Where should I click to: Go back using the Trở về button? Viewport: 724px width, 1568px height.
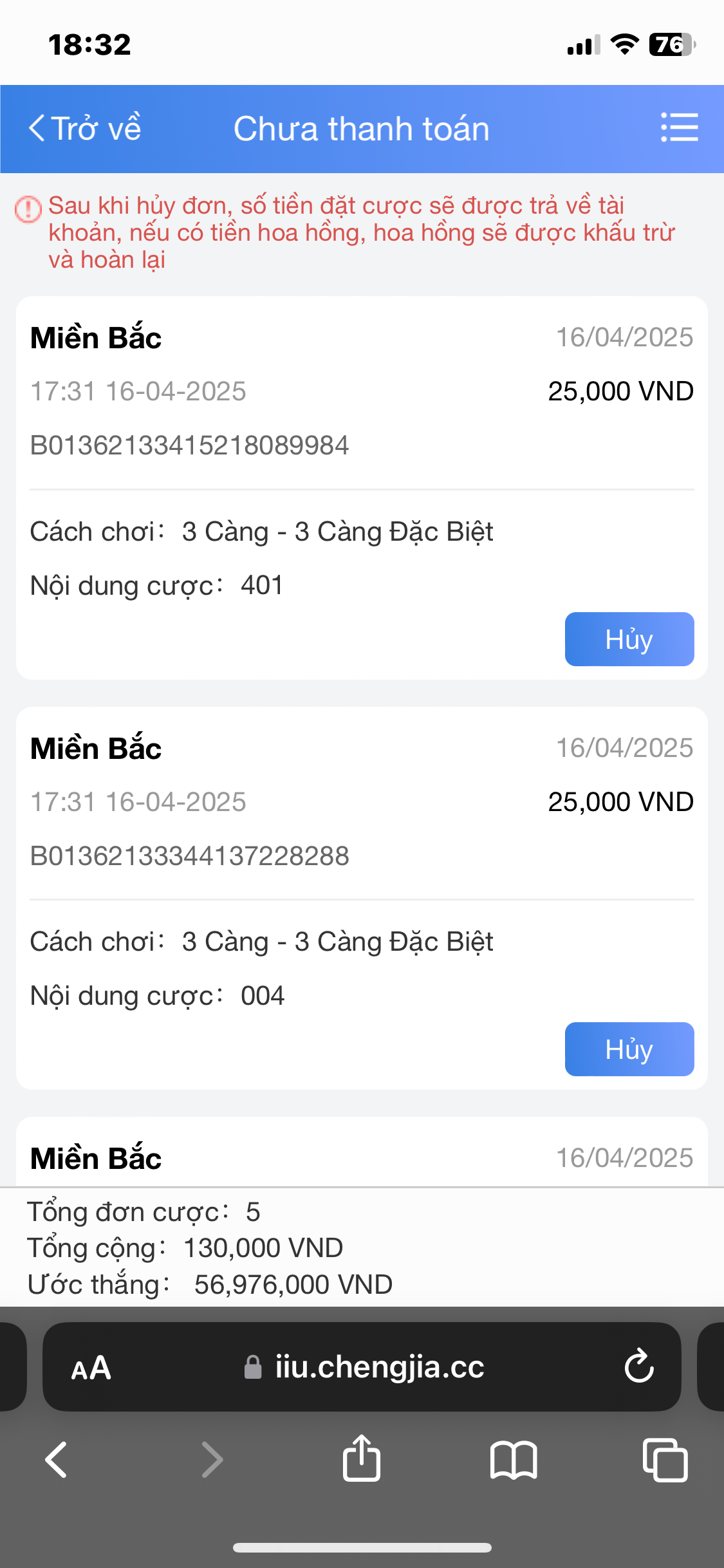click(84, 128)
